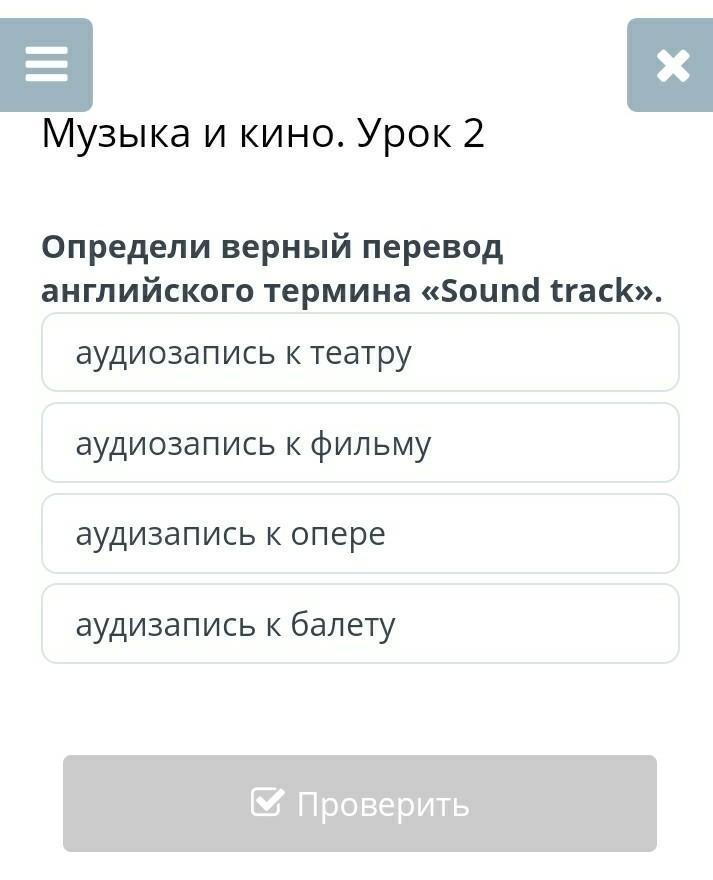Pick answer «аудизапись к опере»
The height and width of the screenshot is (880, 713).
pos(360,533)
